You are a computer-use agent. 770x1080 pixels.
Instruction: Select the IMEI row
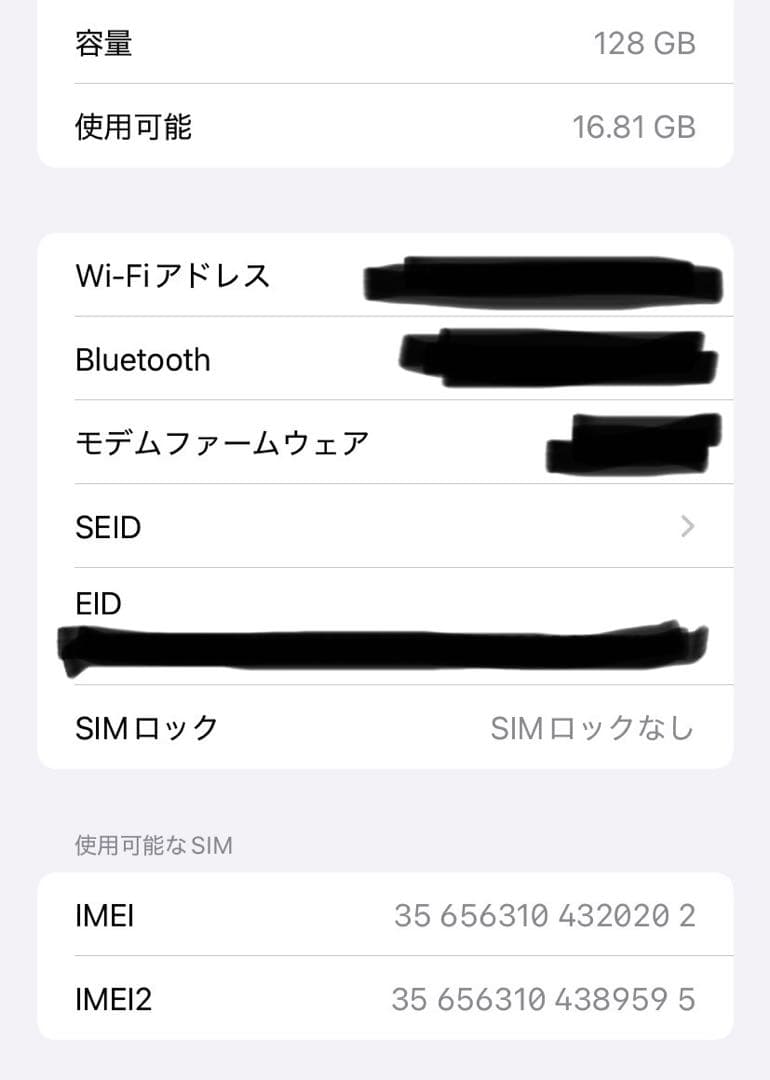click(x=106, y=914)
